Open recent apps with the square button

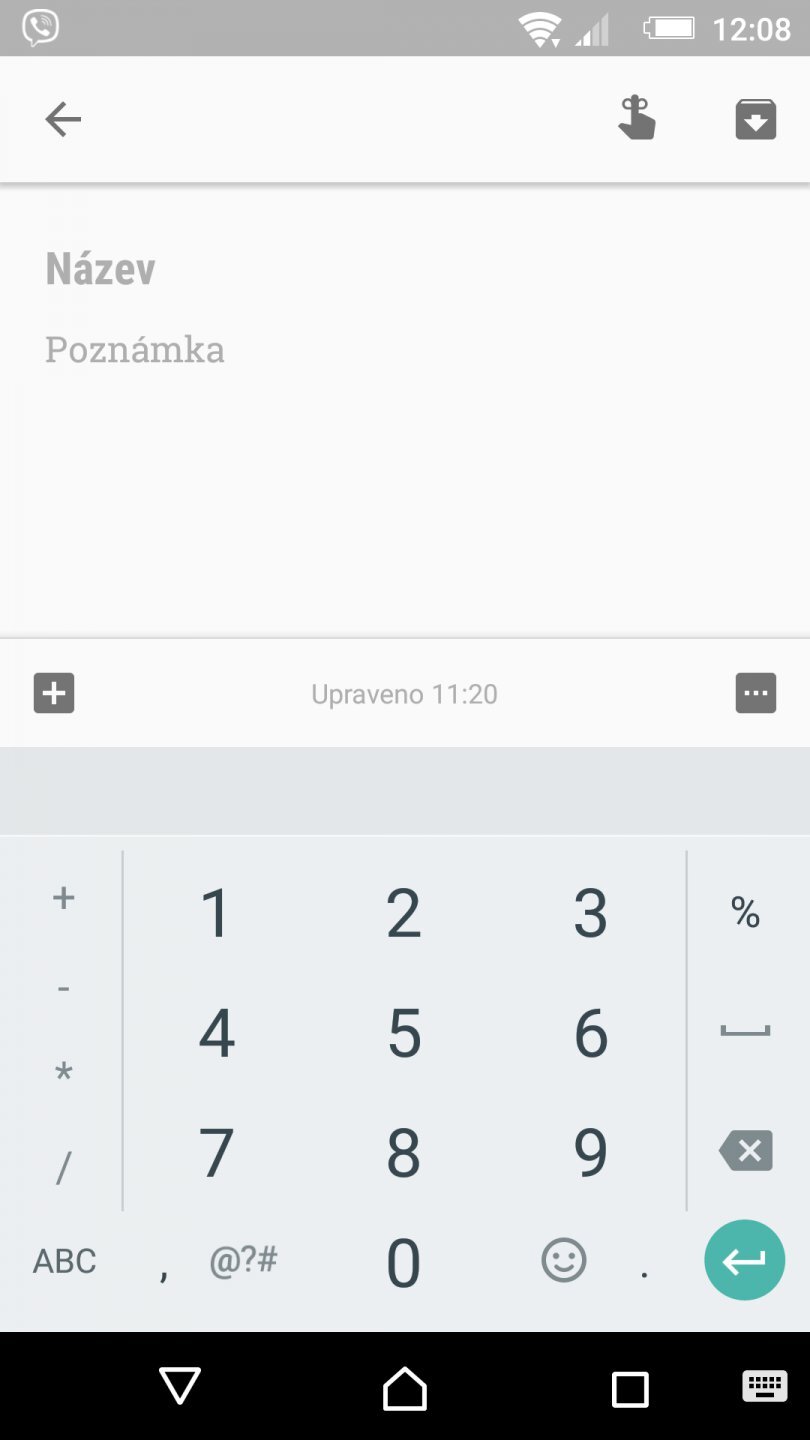tap(629, 1386)
